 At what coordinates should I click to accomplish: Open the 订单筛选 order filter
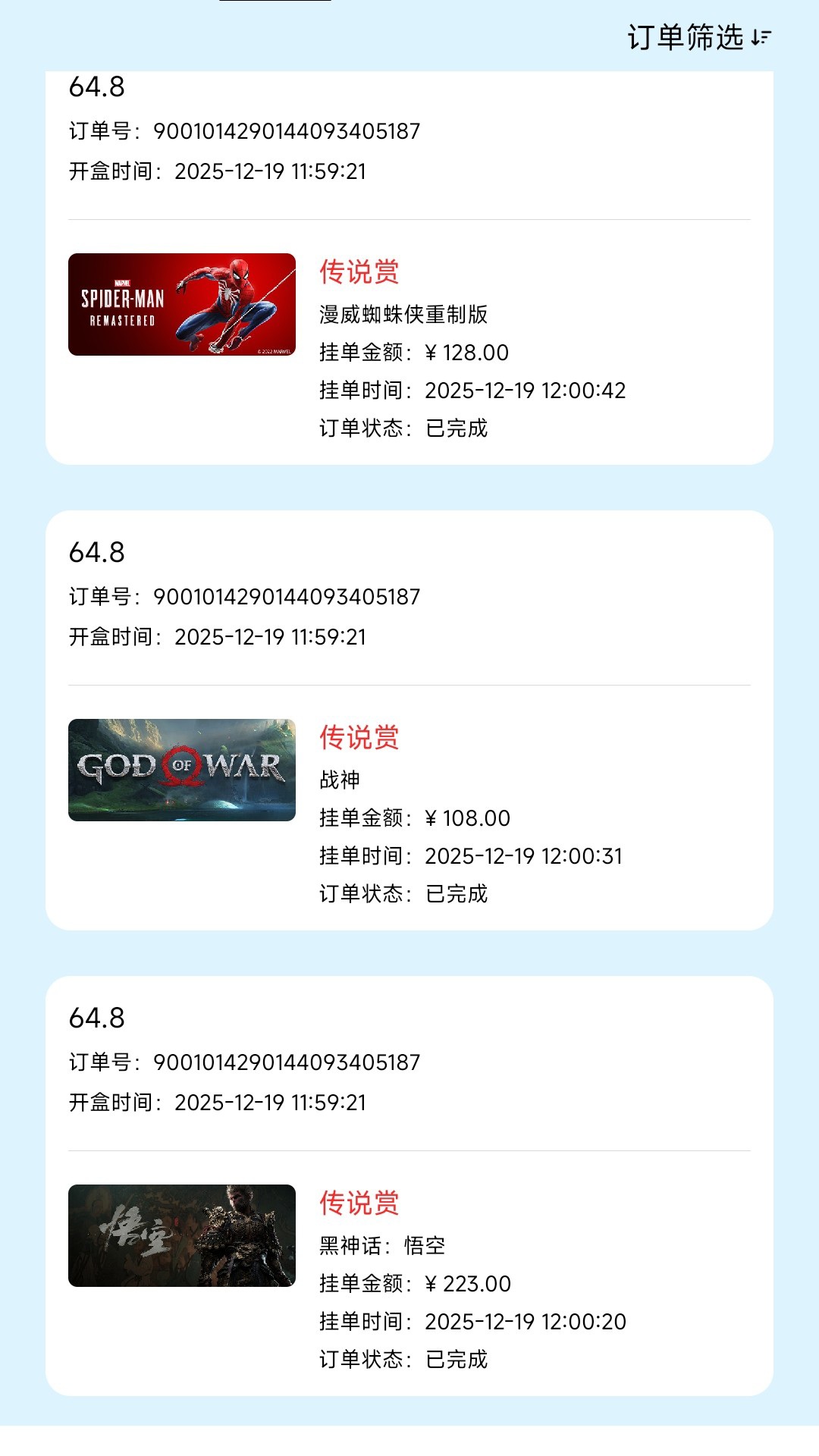click(x=698, y=37)
